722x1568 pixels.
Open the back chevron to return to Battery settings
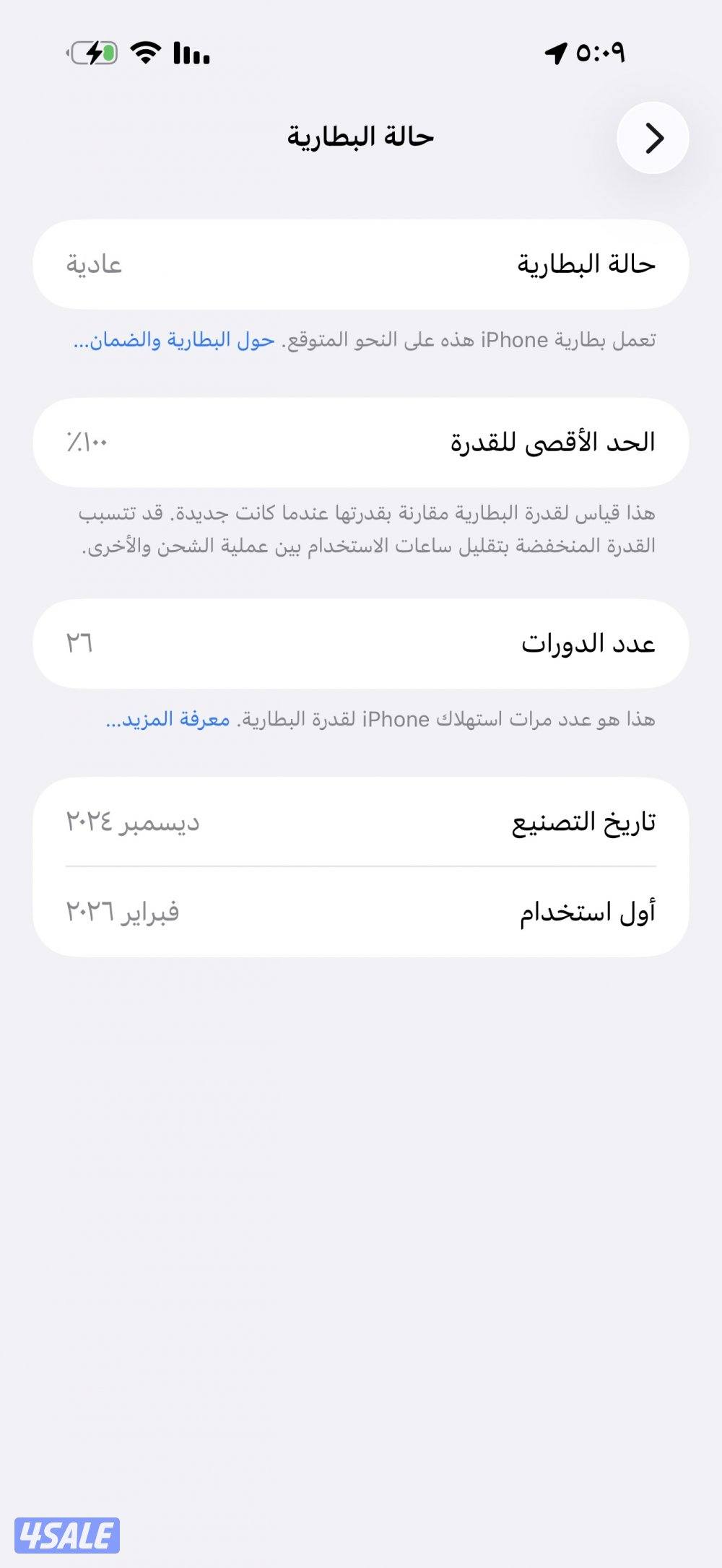pyautogui.click(x=654, y=137)
